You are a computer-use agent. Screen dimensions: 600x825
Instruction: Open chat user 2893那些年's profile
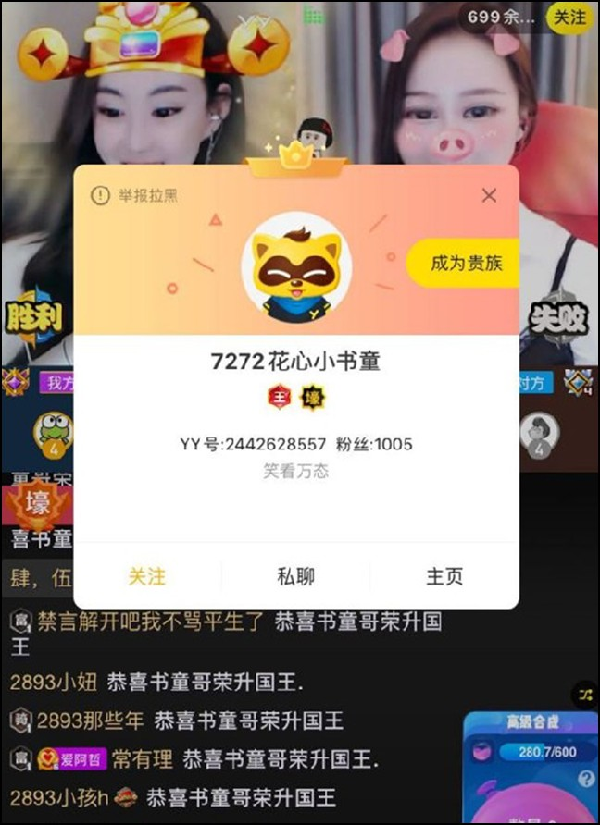click(x=90, y=721)
